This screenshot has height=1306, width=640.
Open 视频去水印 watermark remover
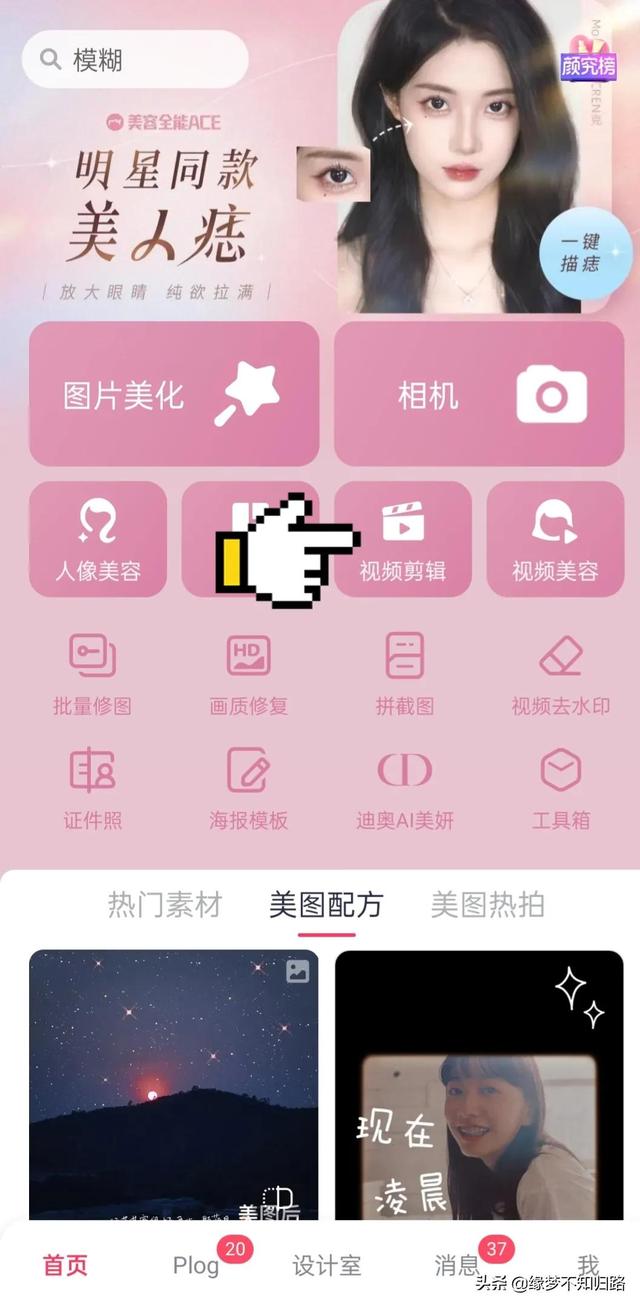pyautogui.click(x=560, y=675)
